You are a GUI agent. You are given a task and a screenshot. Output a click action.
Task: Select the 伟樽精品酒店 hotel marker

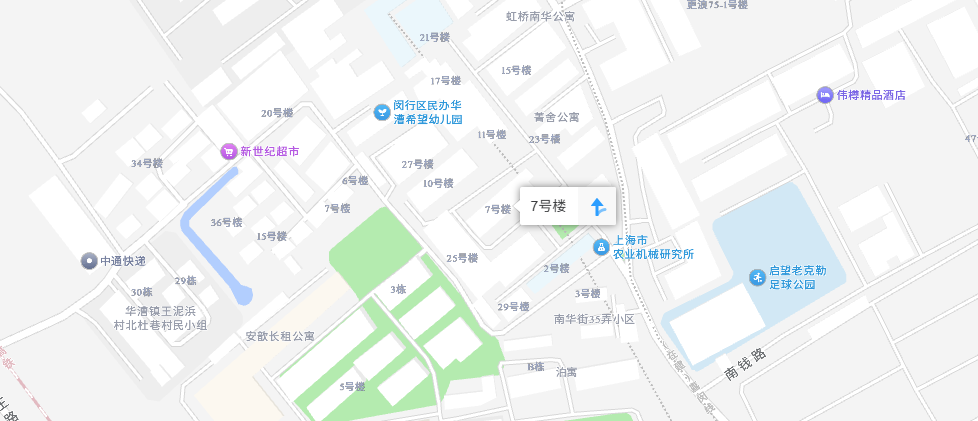tap(825, 95)
